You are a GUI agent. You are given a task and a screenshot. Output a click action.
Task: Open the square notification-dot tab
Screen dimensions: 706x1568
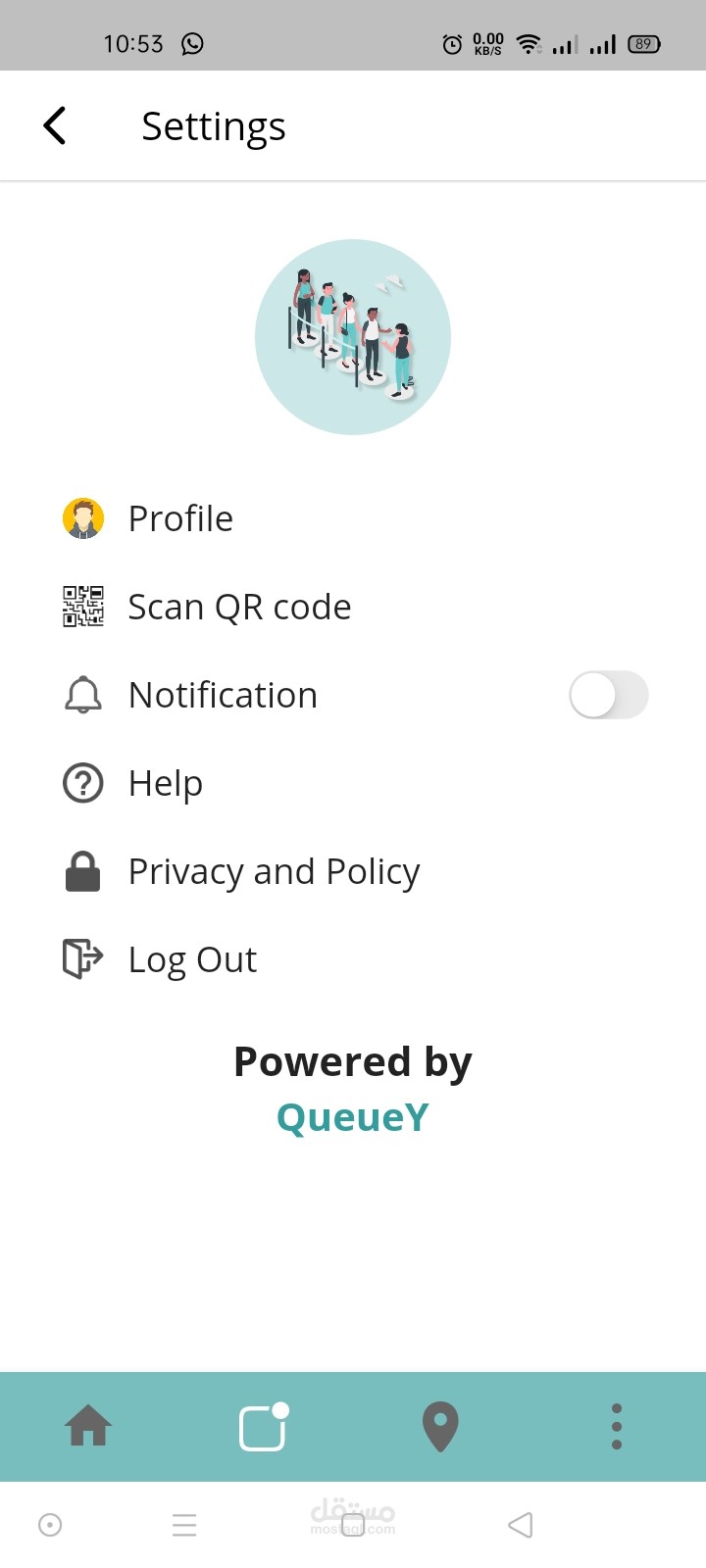264,1426
